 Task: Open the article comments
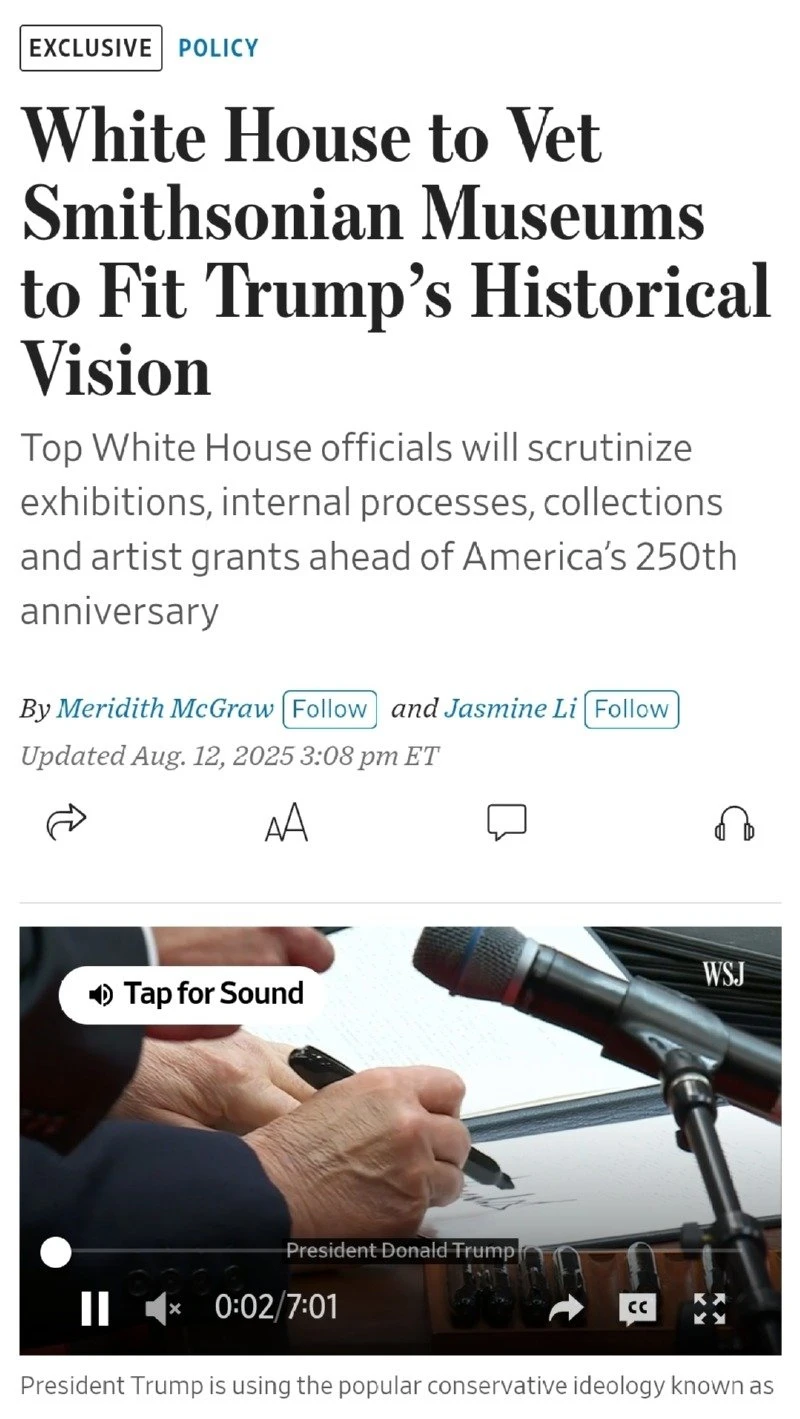click(x=506, y=823)
